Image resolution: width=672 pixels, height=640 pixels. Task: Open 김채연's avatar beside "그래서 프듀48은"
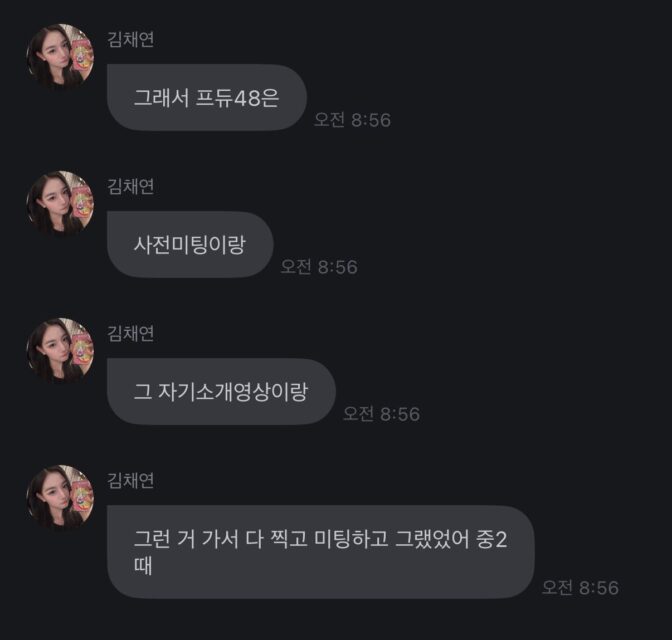point(59,57)
